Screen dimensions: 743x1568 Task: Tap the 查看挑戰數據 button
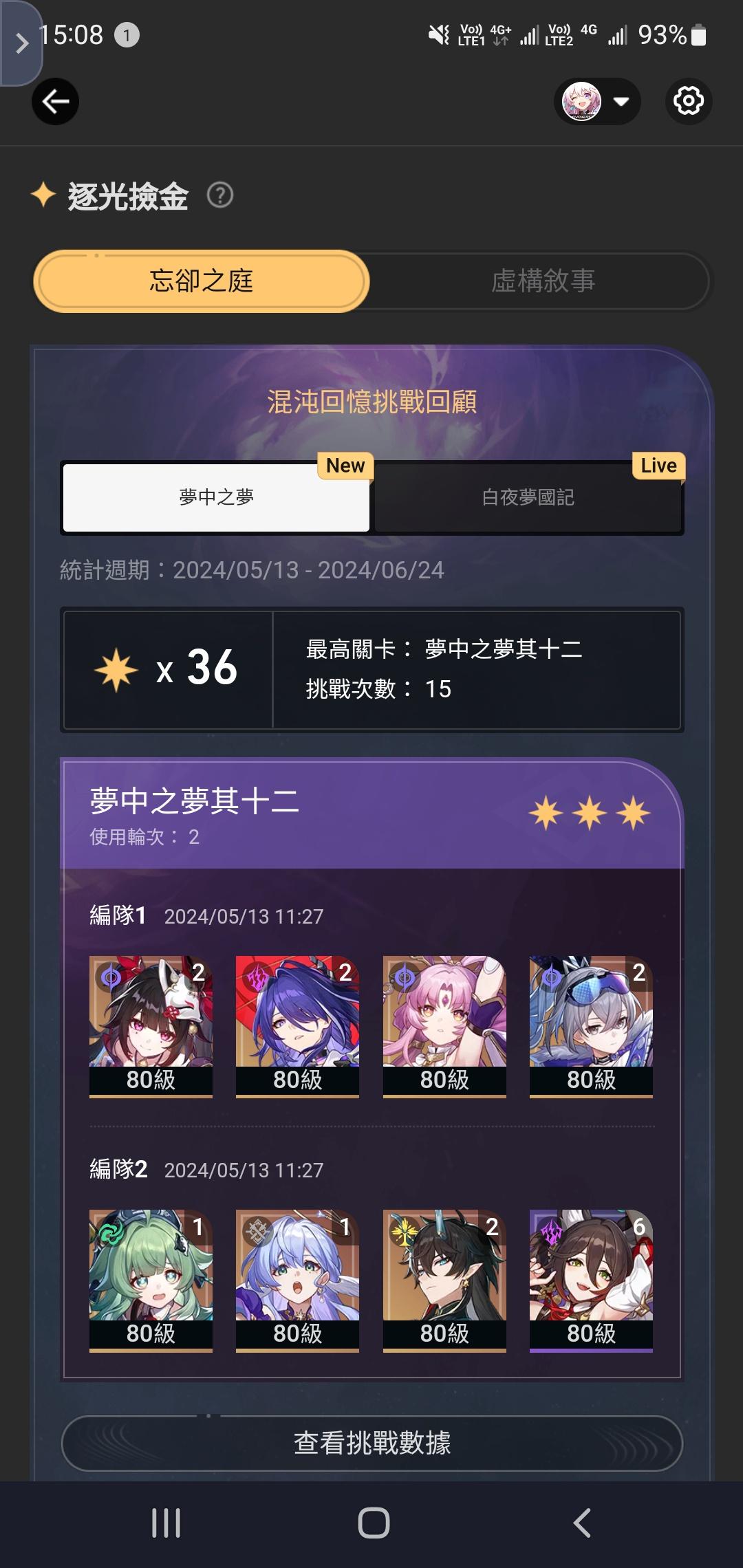click(371, 1443)
